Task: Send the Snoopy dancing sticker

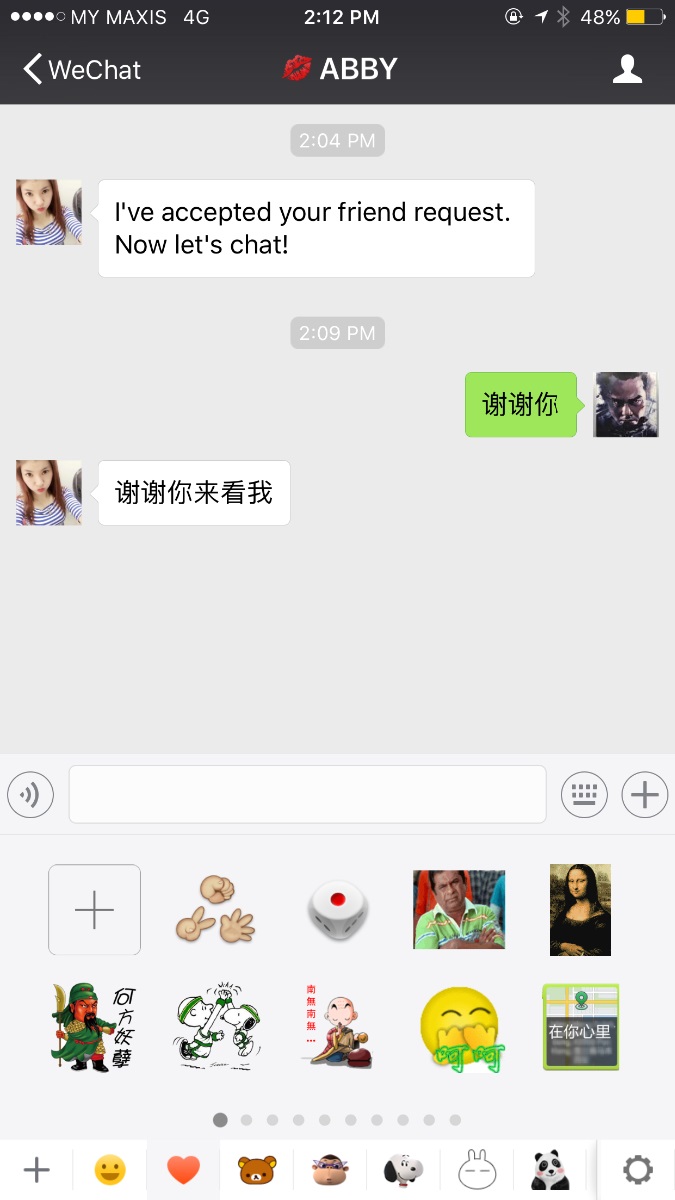Action: [x=216, y=1027]
